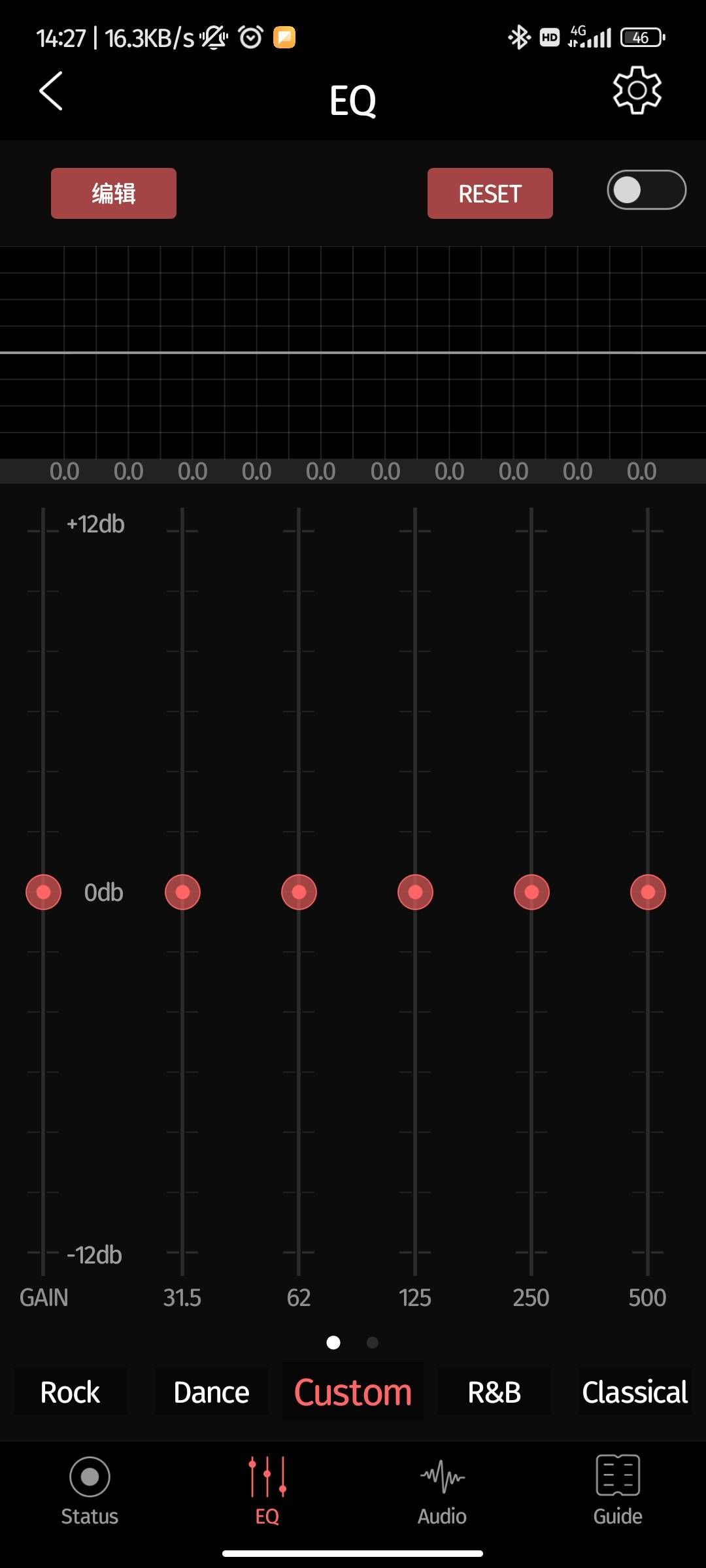
Task: Tap the 编辑 edit button
Action: coord(114,193)
